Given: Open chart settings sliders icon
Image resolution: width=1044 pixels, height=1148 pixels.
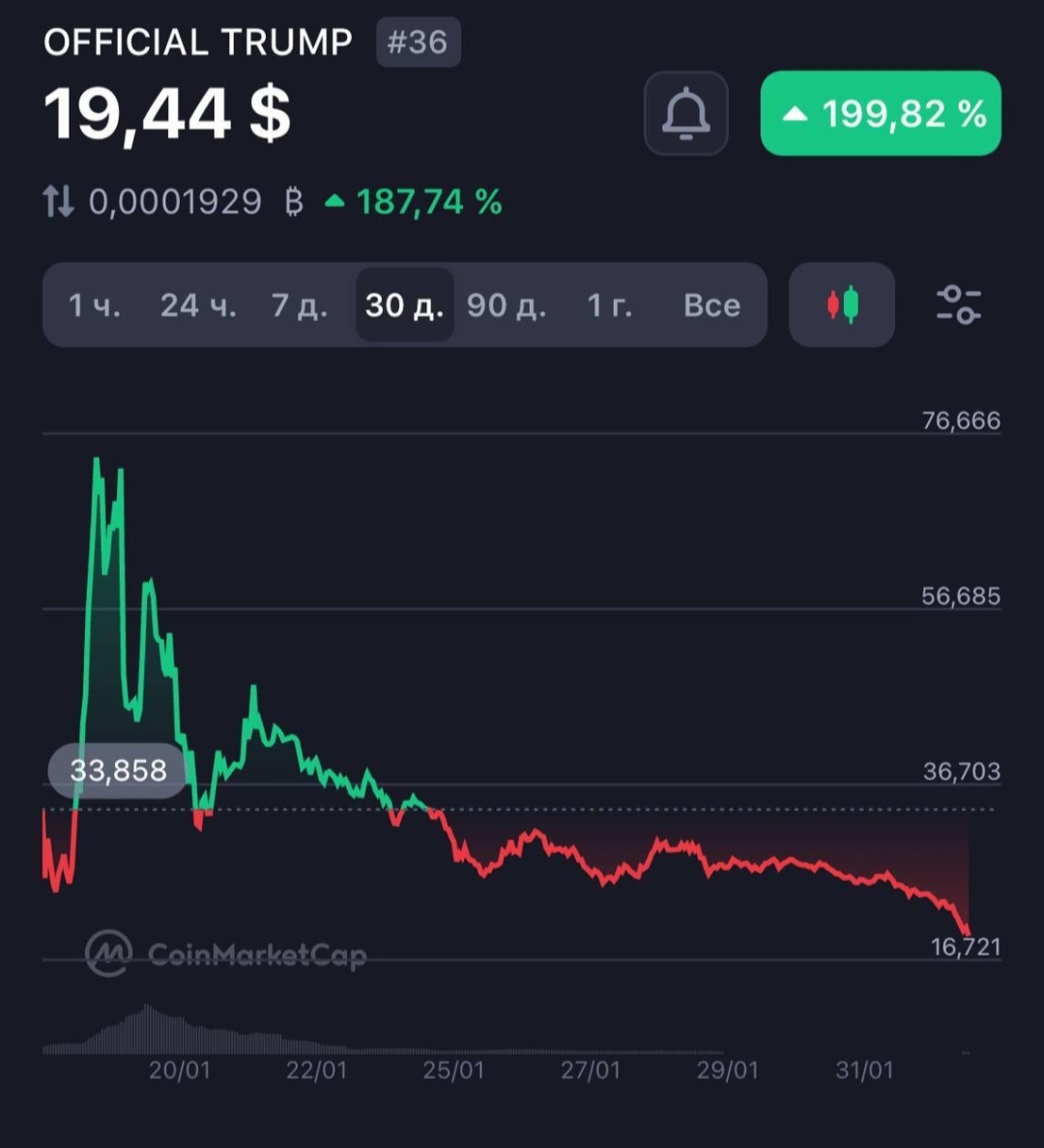Looking at the screenshot, I should 958,305.
